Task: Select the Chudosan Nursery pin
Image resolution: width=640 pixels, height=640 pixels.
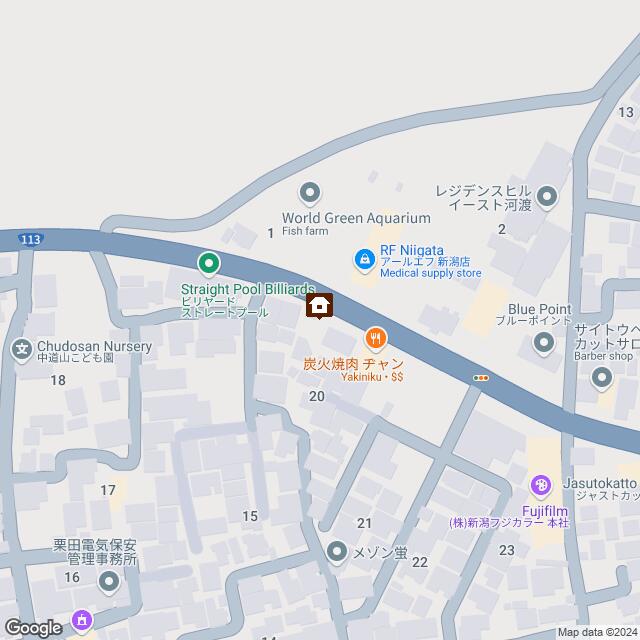Action: [x=21, y=349]
